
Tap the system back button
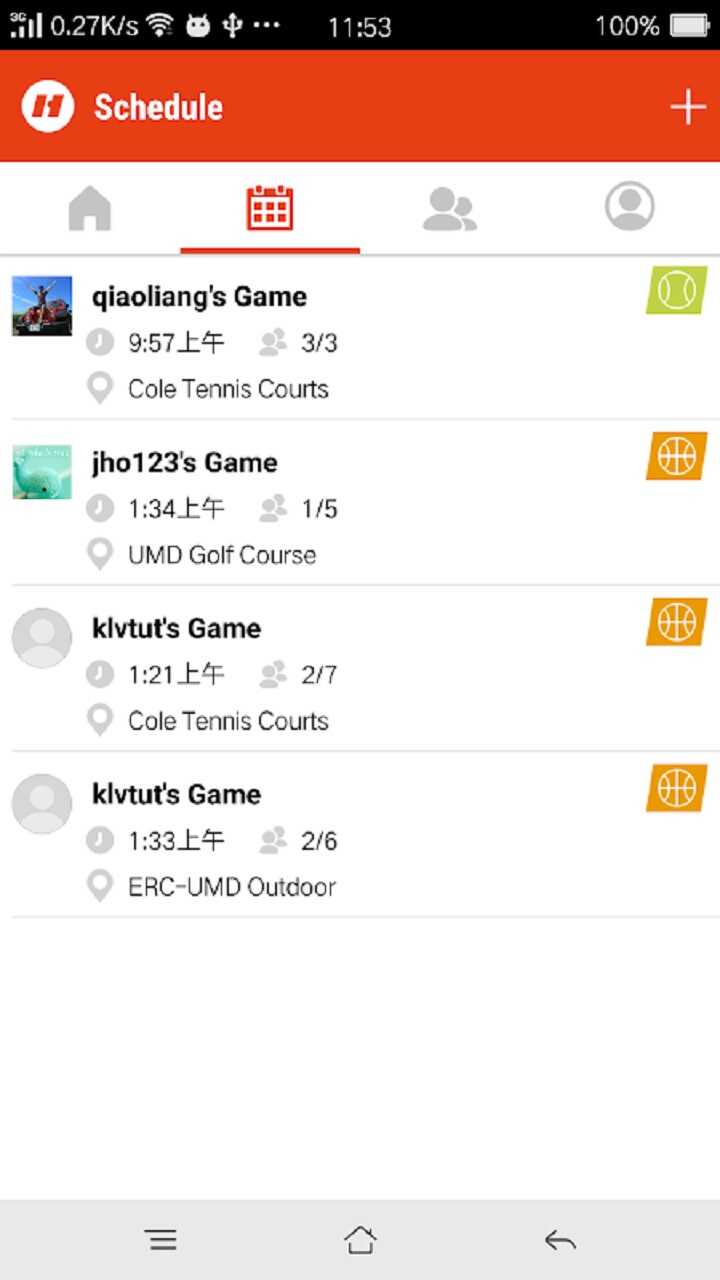point(560,1241)
